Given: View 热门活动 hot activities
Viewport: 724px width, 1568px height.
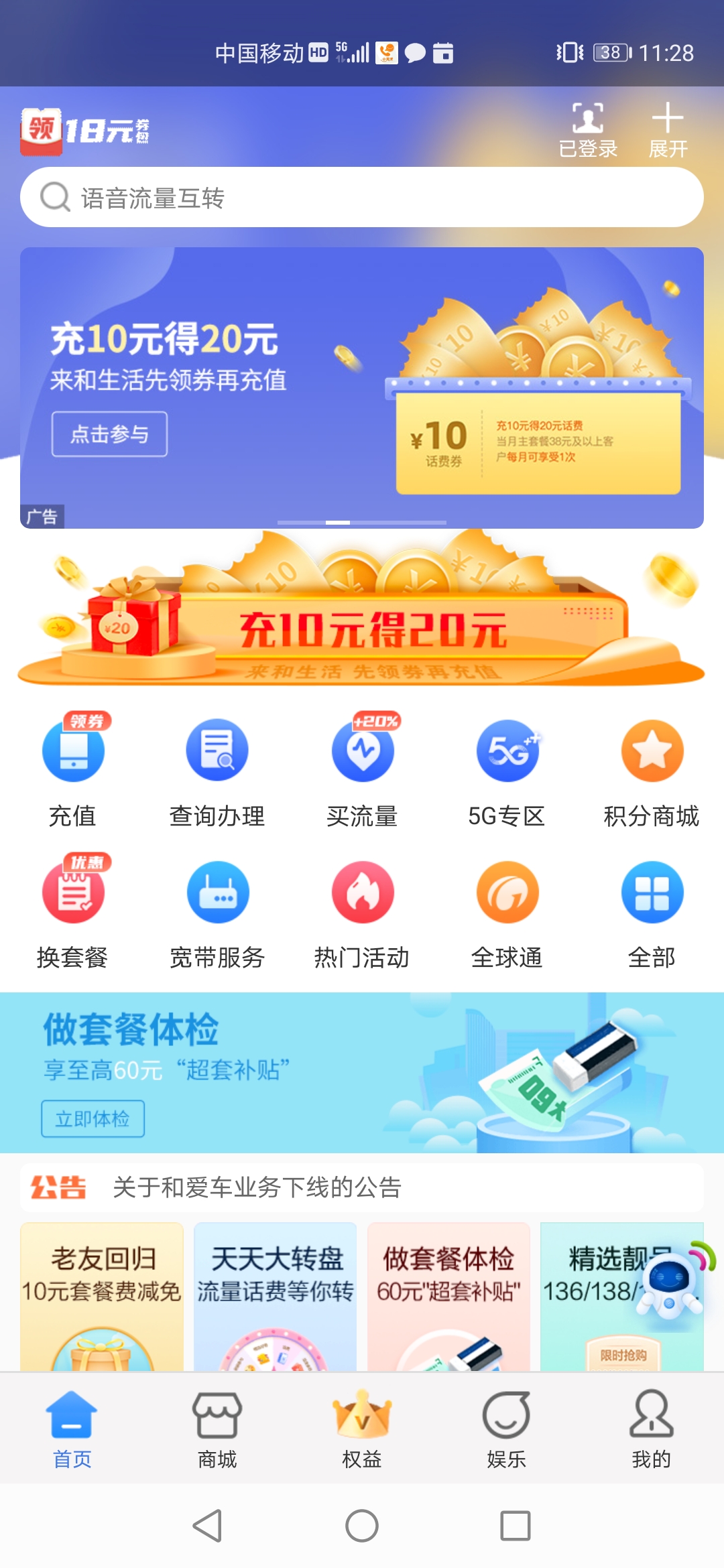Looking at the screenshot, I should tap(362, 913).
